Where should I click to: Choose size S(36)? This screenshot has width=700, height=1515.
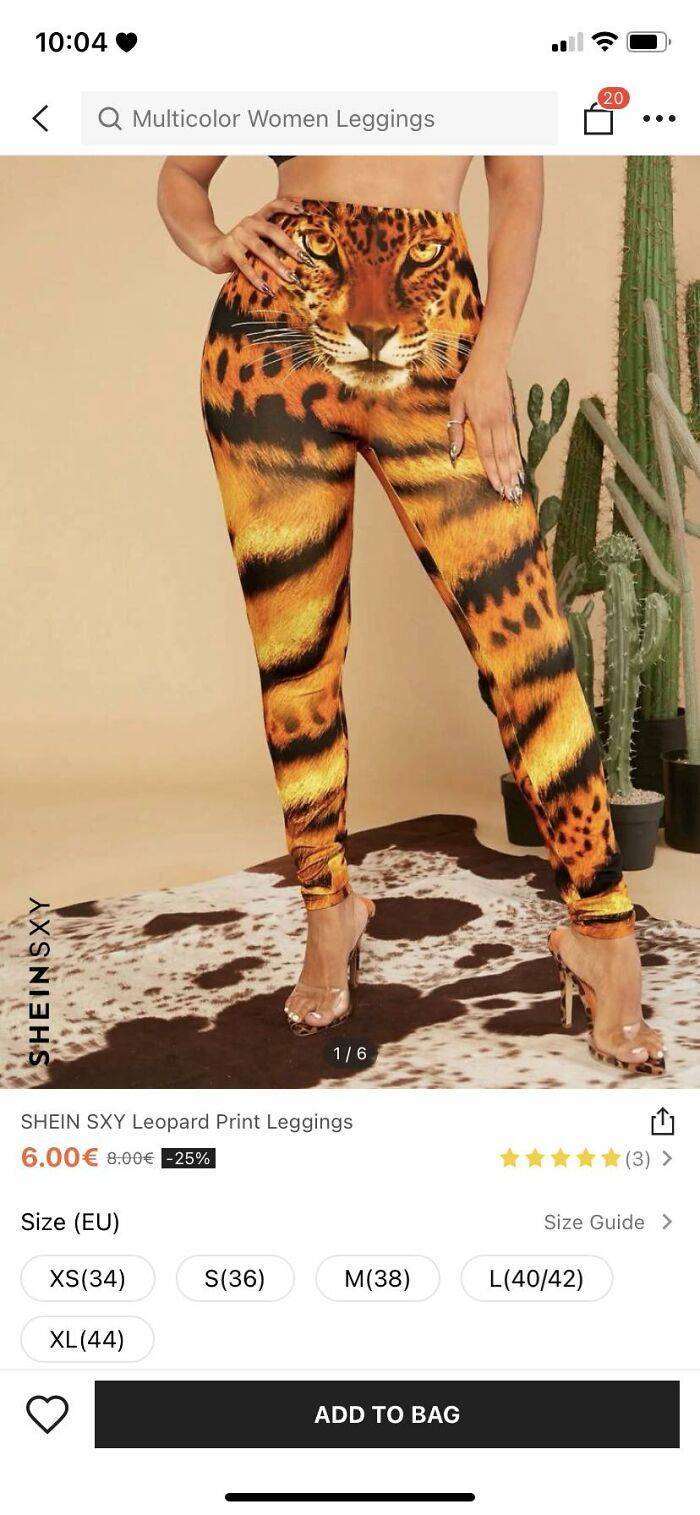click(x=235, y=1278)
